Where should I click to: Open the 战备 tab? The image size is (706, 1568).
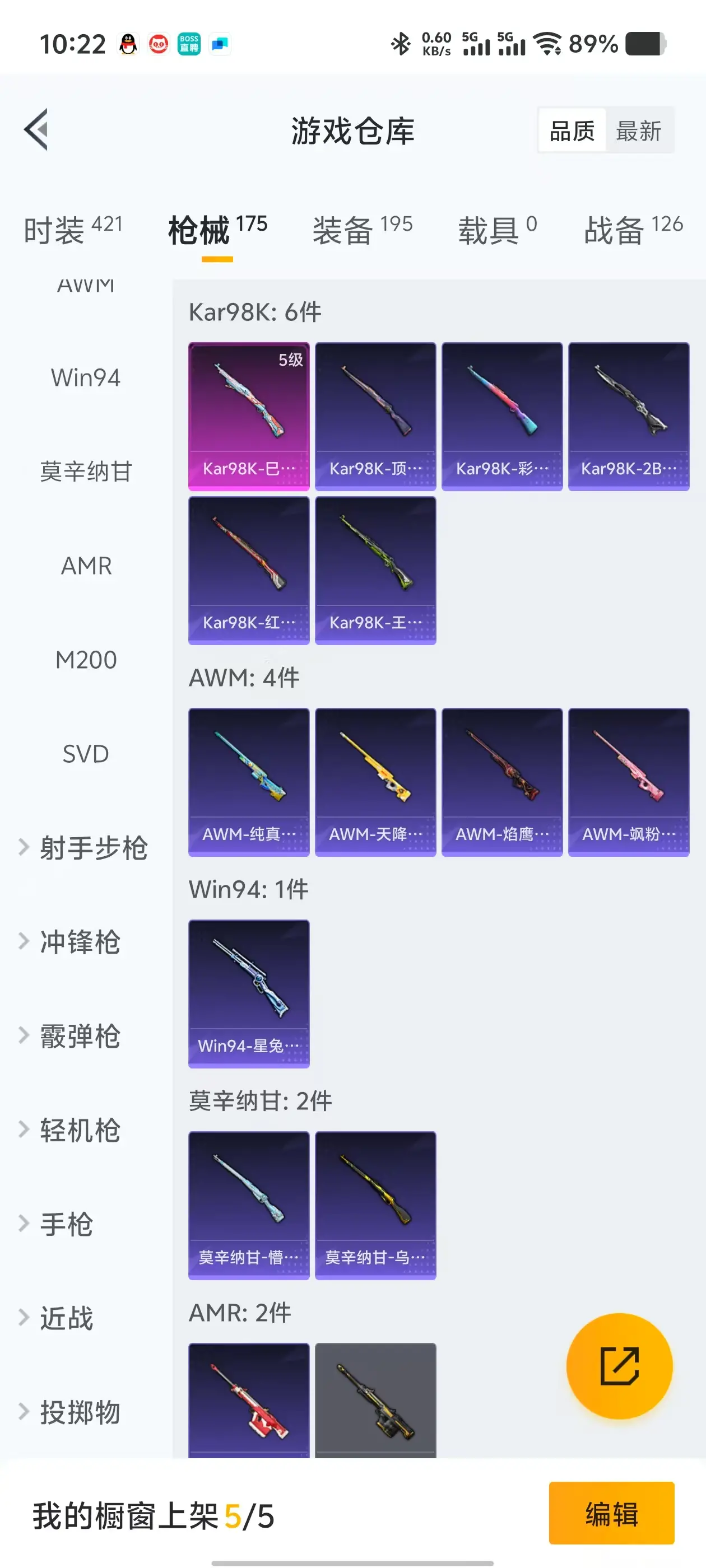[x=633, y=231]
